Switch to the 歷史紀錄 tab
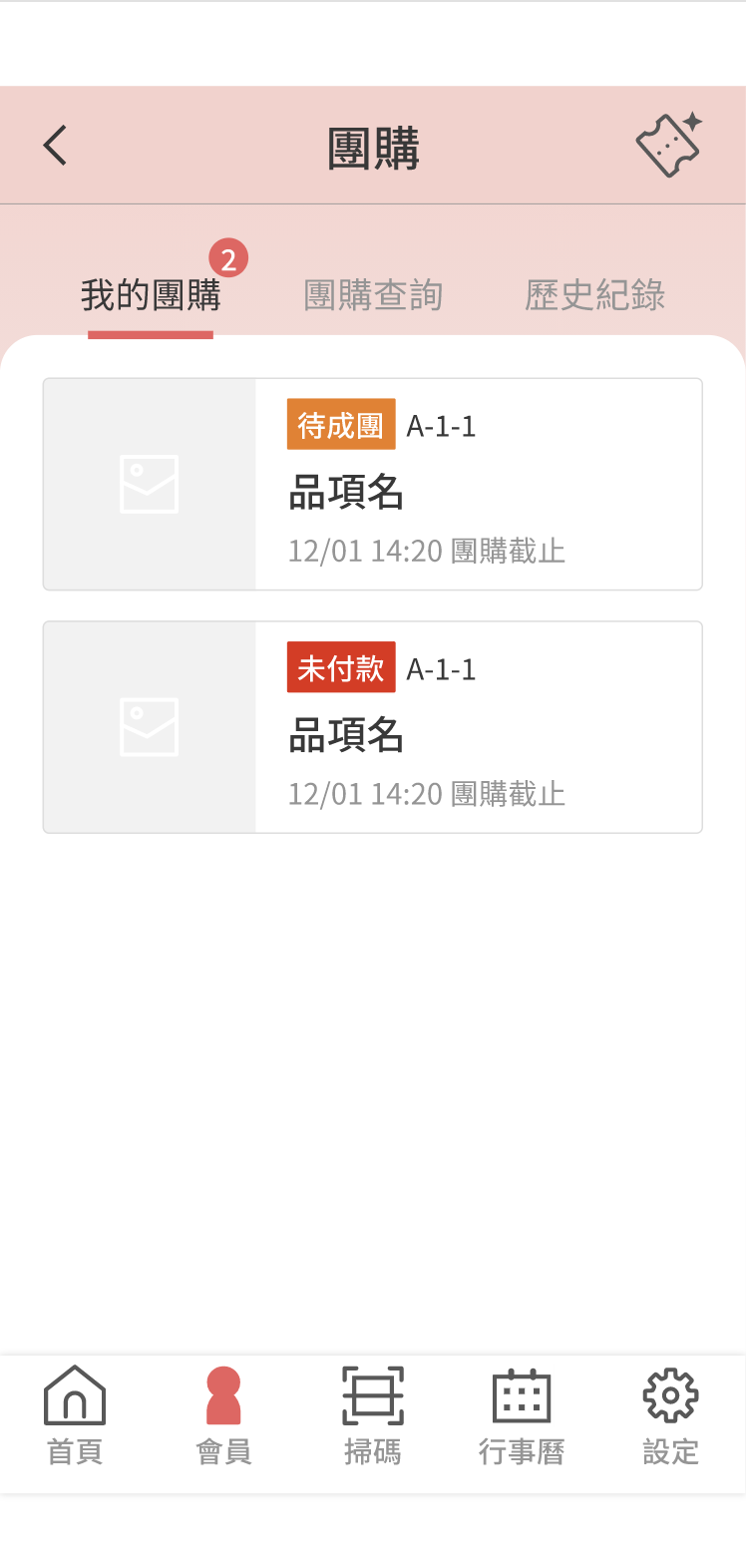Viewport: 746px width, 1568px height. [595, 295]
